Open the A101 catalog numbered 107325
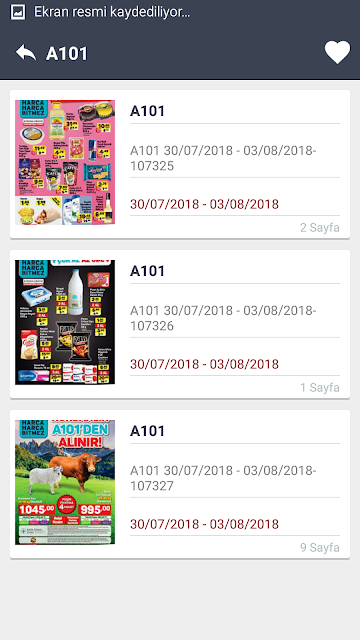This screenshot has width=360, height=640. (x=180, y=164)
